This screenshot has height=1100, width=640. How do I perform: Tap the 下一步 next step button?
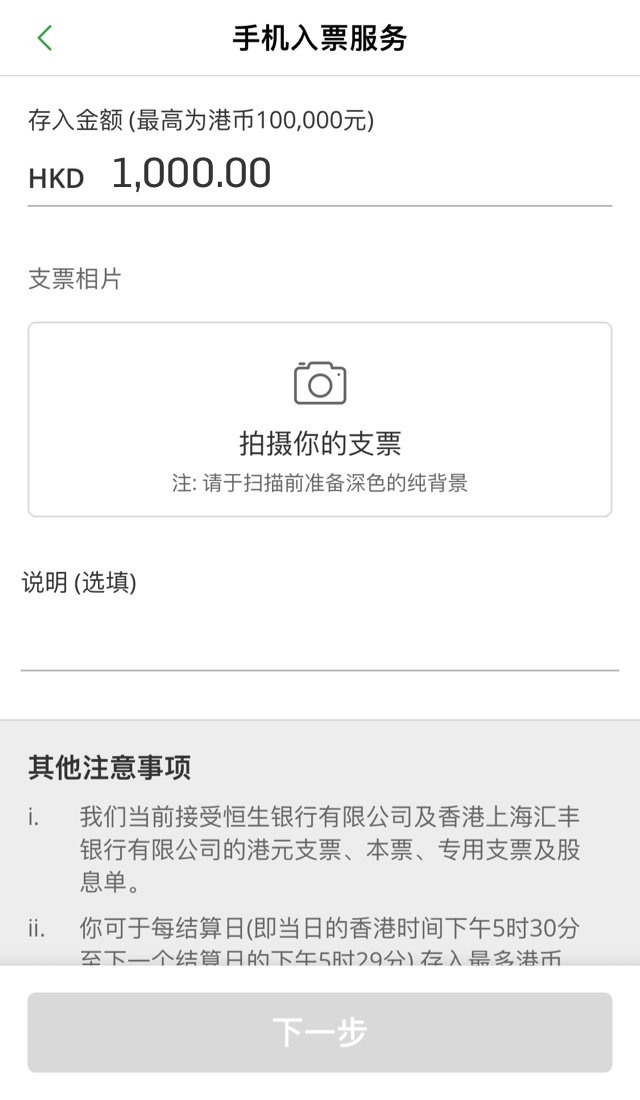click(x=319, y=1032)
